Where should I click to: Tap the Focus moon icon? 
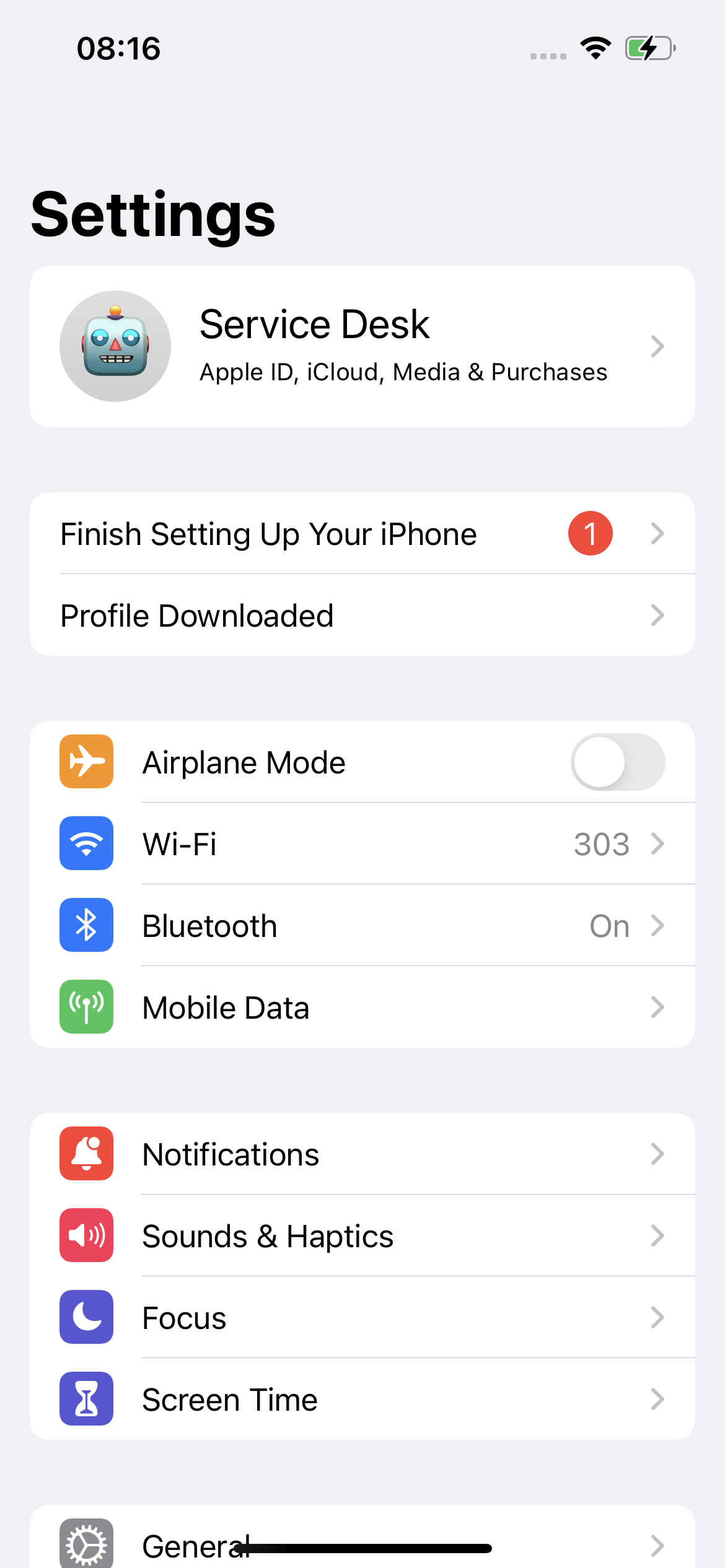[86, 1317]
